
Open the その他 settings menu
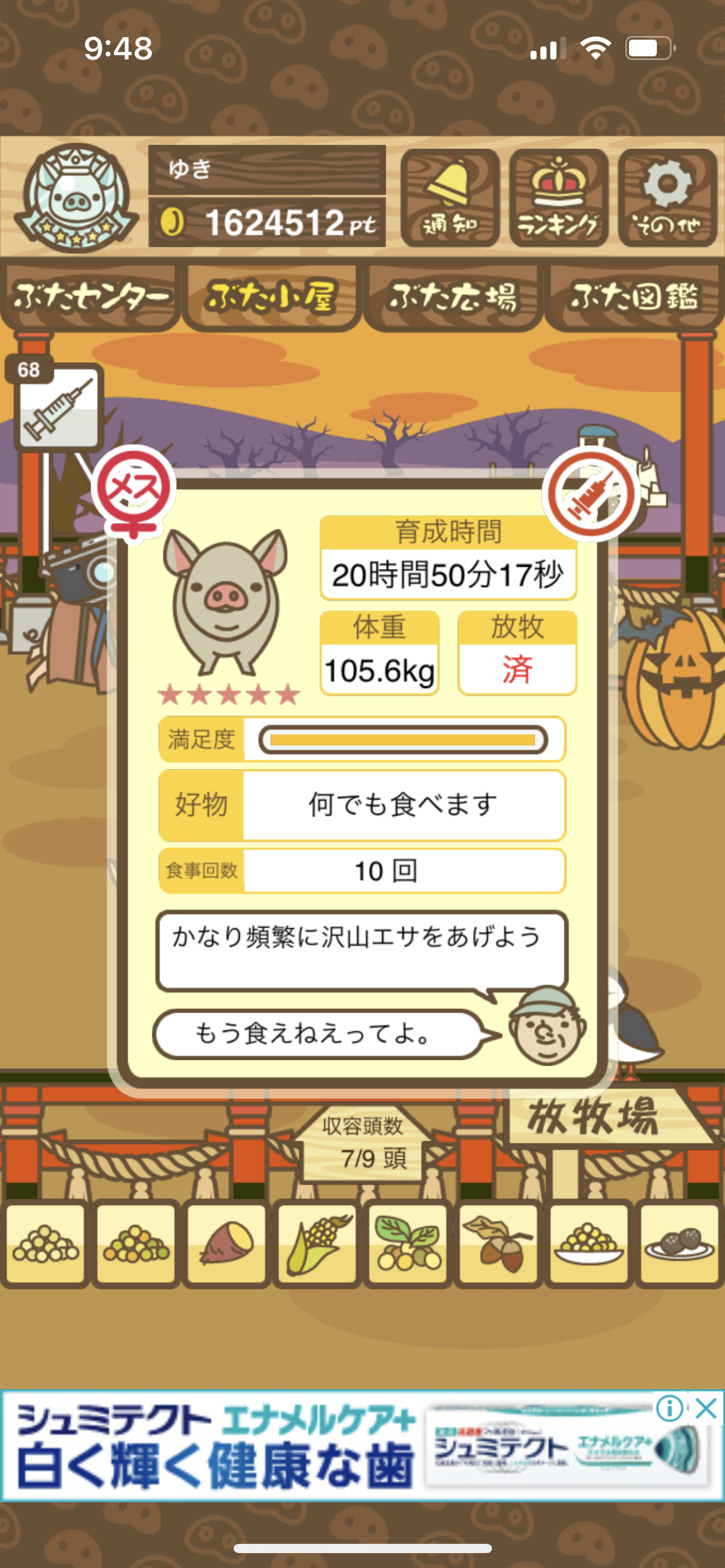[667, 198]
